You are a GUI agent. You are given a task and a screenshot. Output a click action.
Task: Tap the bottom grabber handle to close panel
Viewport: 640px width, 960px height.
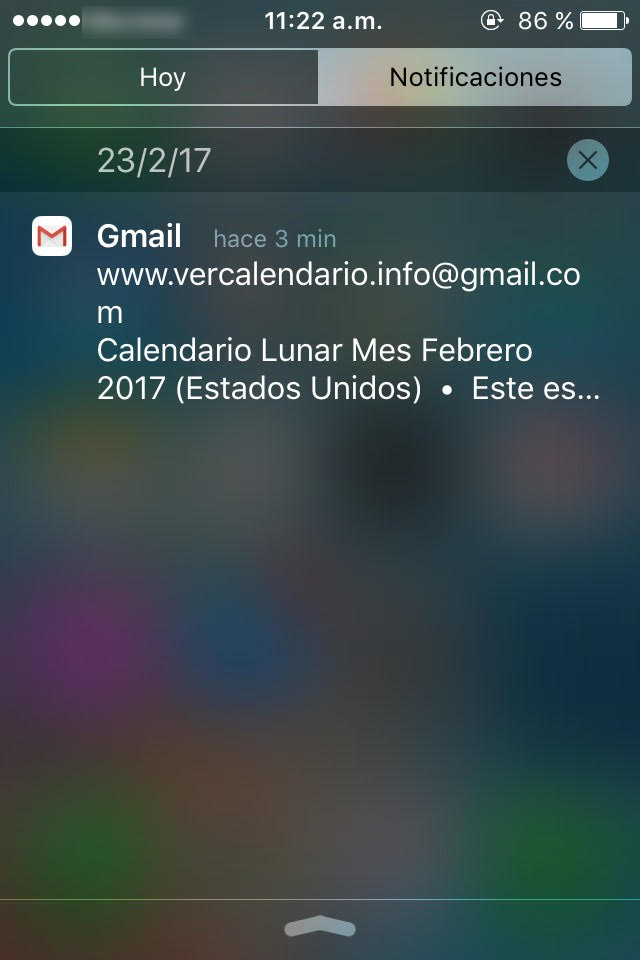pos(320,928)
